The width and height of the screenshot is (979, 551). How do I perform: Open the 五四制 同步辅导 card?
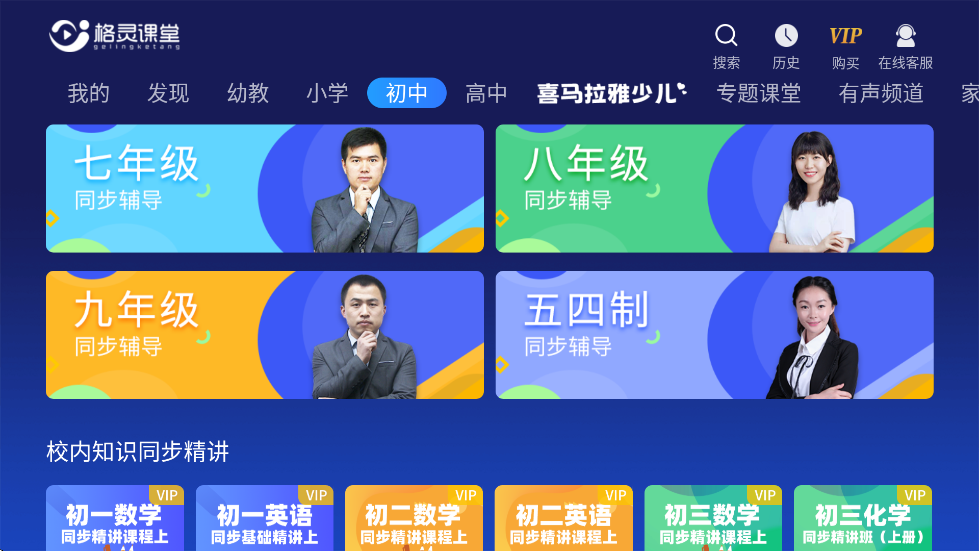(x=714, y=335)
